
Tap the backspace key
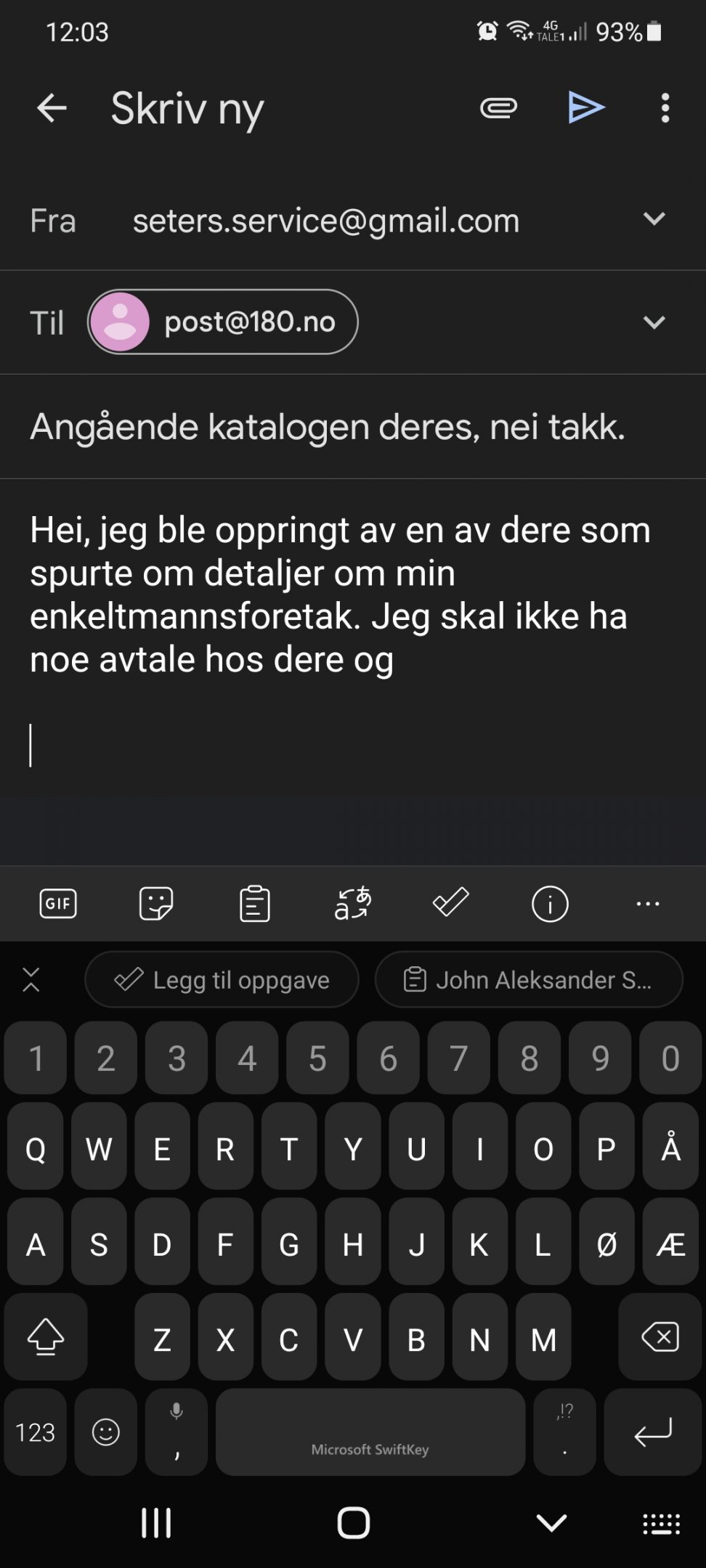click(x=660, y=1337)
